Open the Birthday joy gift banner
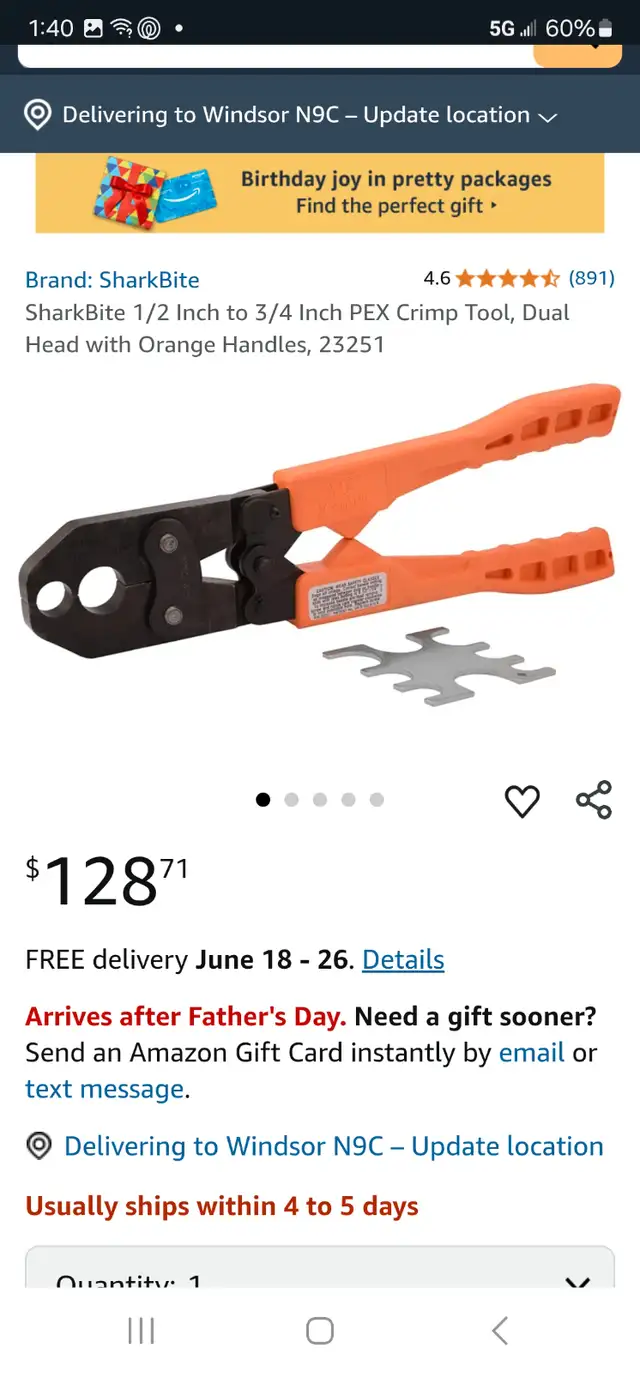Viewport: 640px width, 1373px height. 320,193
